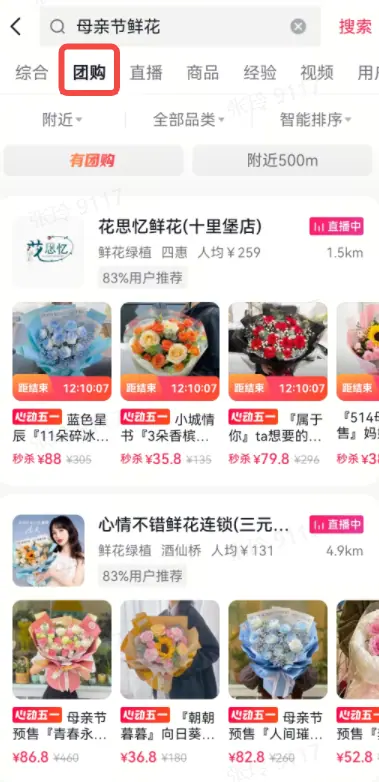Open the 花思忆鲜花(十里堡店) shop

pyautogui.click(x=180, y=227)
